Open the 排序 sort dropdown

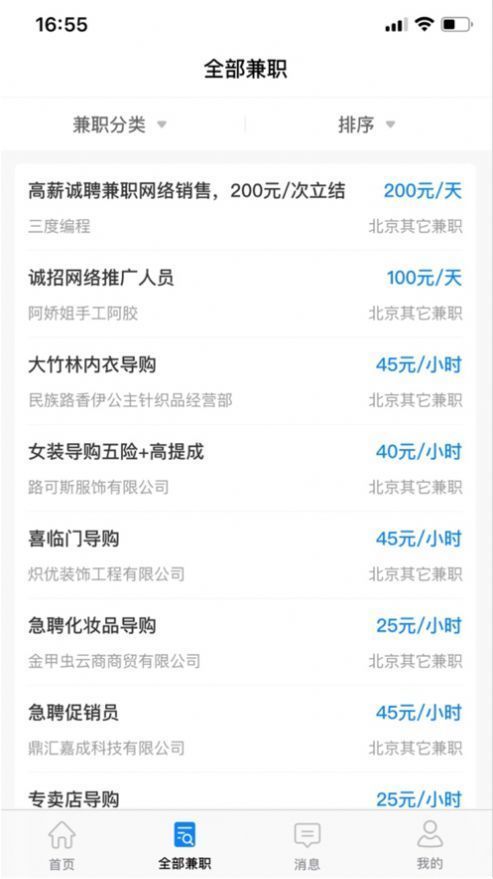pyautogui.click(x=367, y=124)
